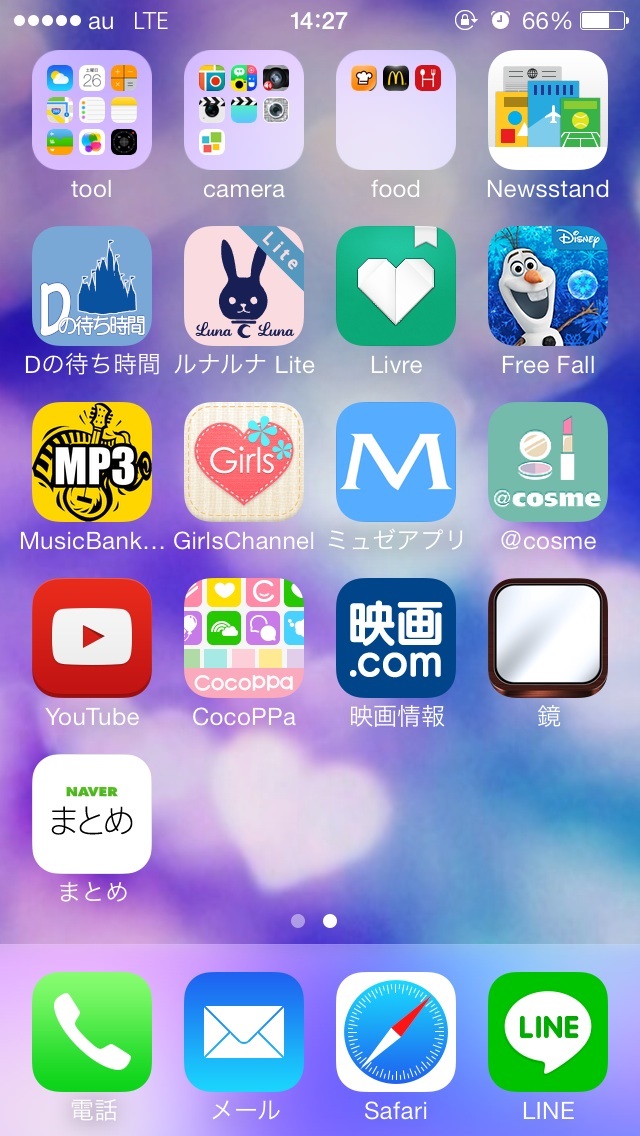Open the tool folder
The width and height of the screenshot is (640, 1136).
[x=92, y=110]
